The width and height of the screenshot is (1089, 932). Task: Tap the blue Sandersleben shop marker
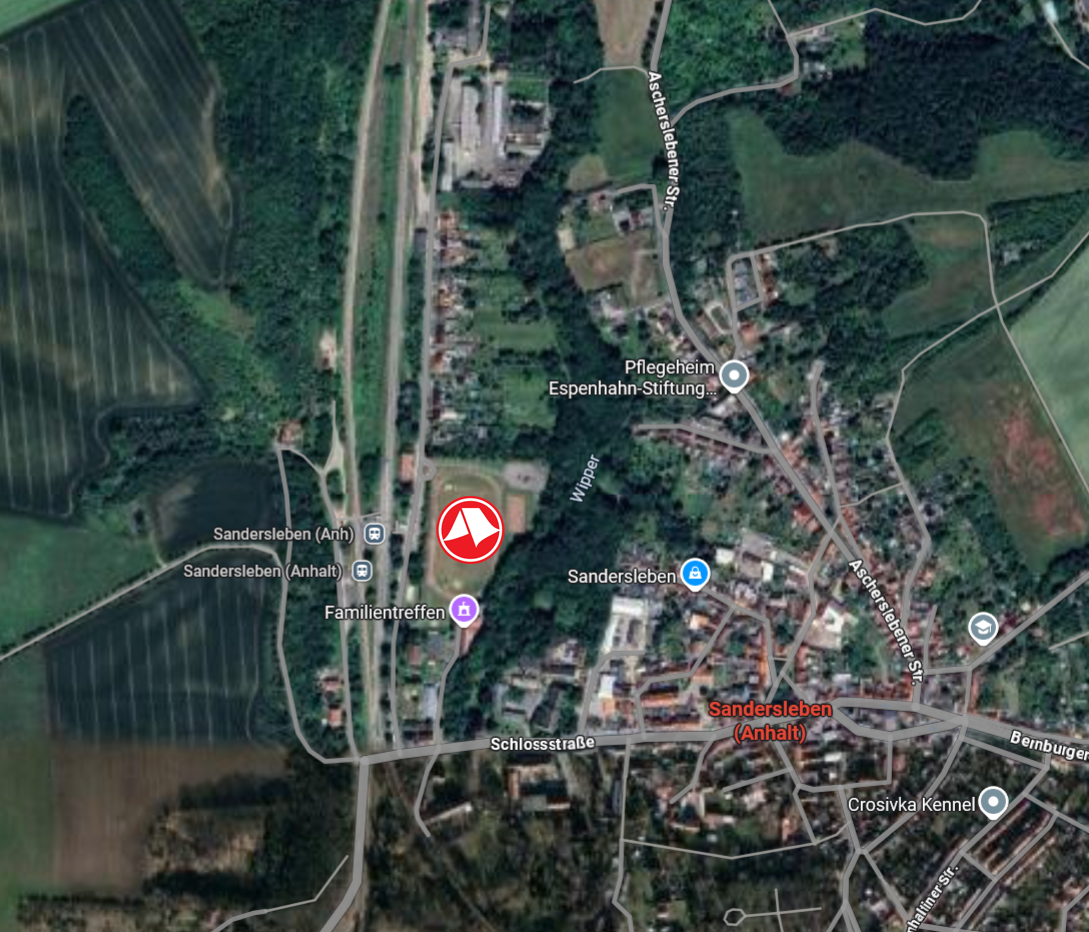(x=694, y=574)
